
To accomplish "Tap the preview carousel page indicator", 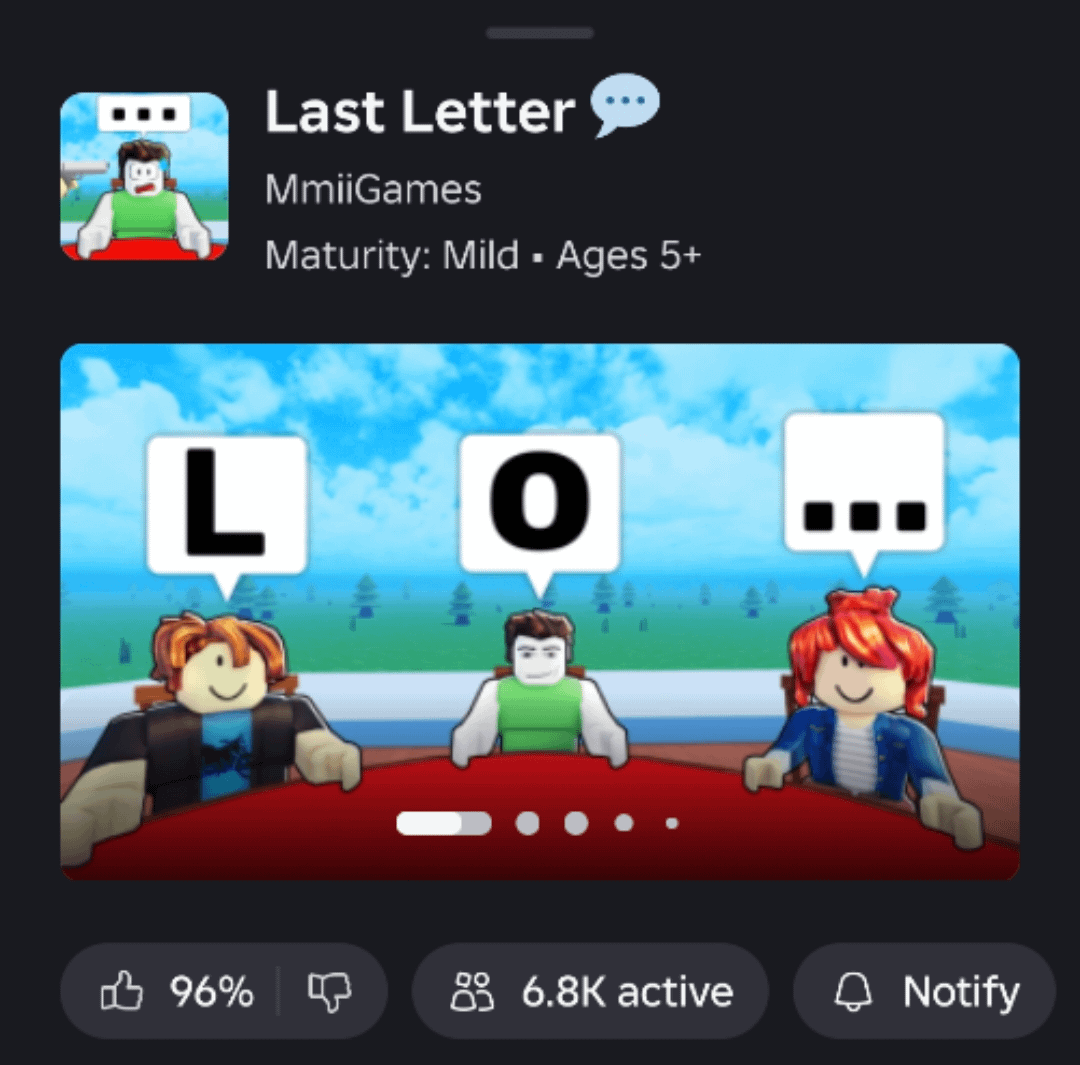I will 538,823.
